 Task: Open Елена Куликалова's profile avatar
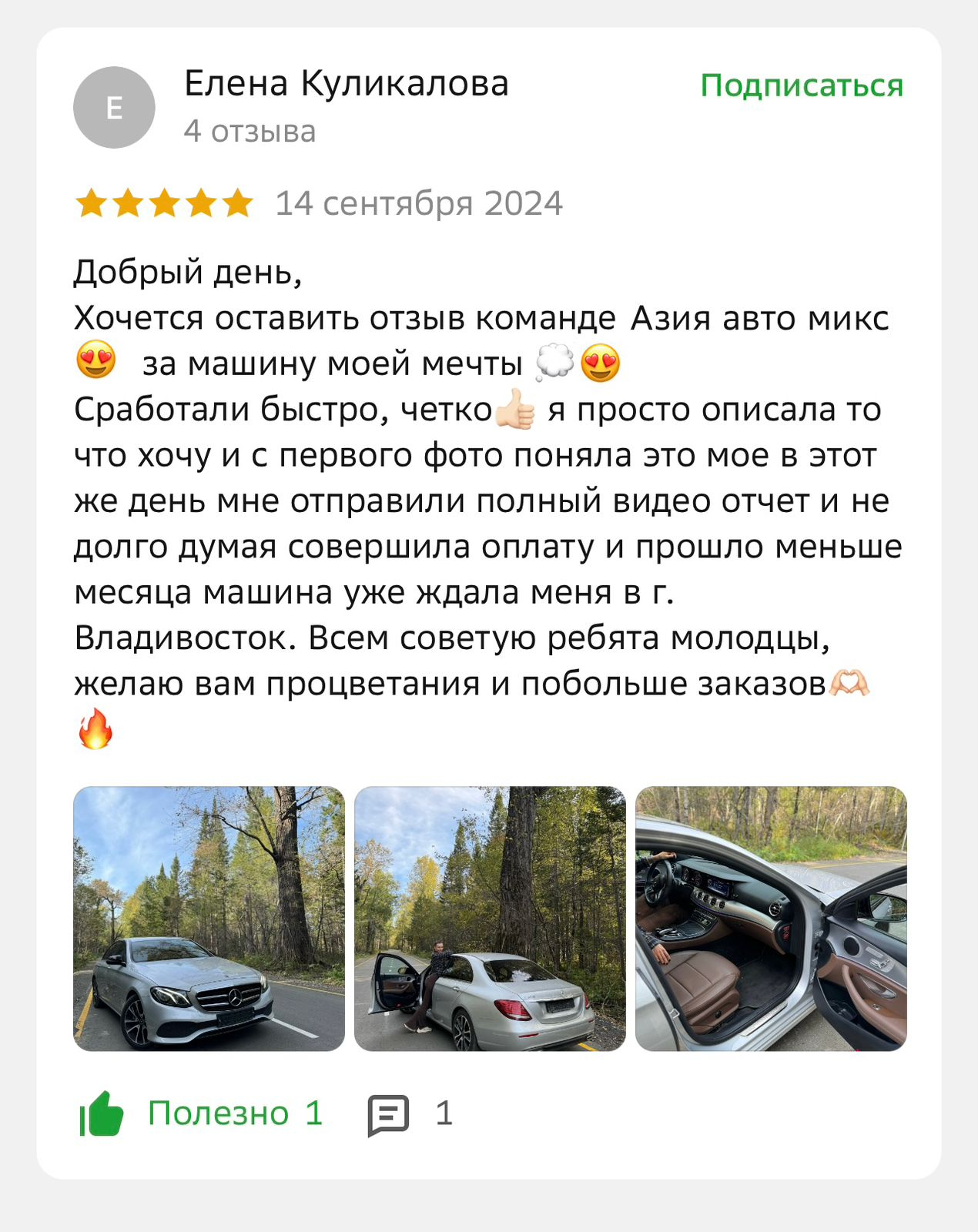tap(114, 108)
